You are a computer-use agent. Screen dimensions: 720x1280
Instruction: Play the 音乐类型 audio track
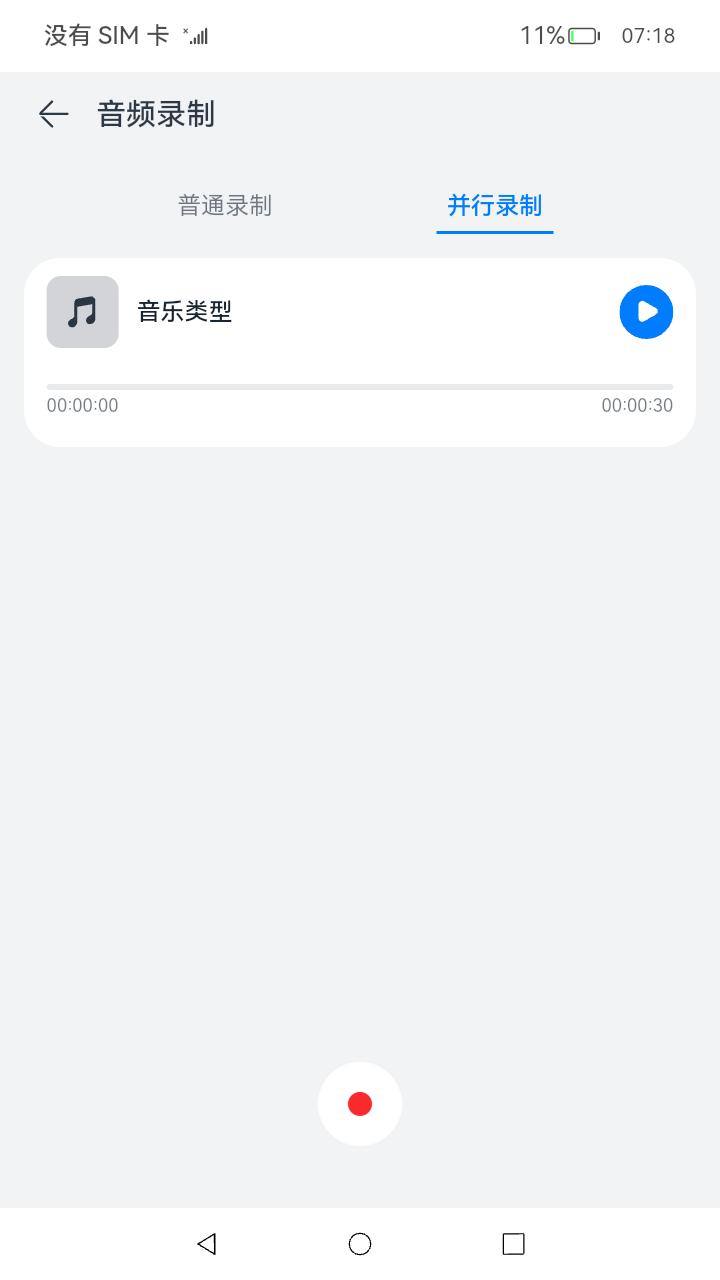[x=646, y=312]
